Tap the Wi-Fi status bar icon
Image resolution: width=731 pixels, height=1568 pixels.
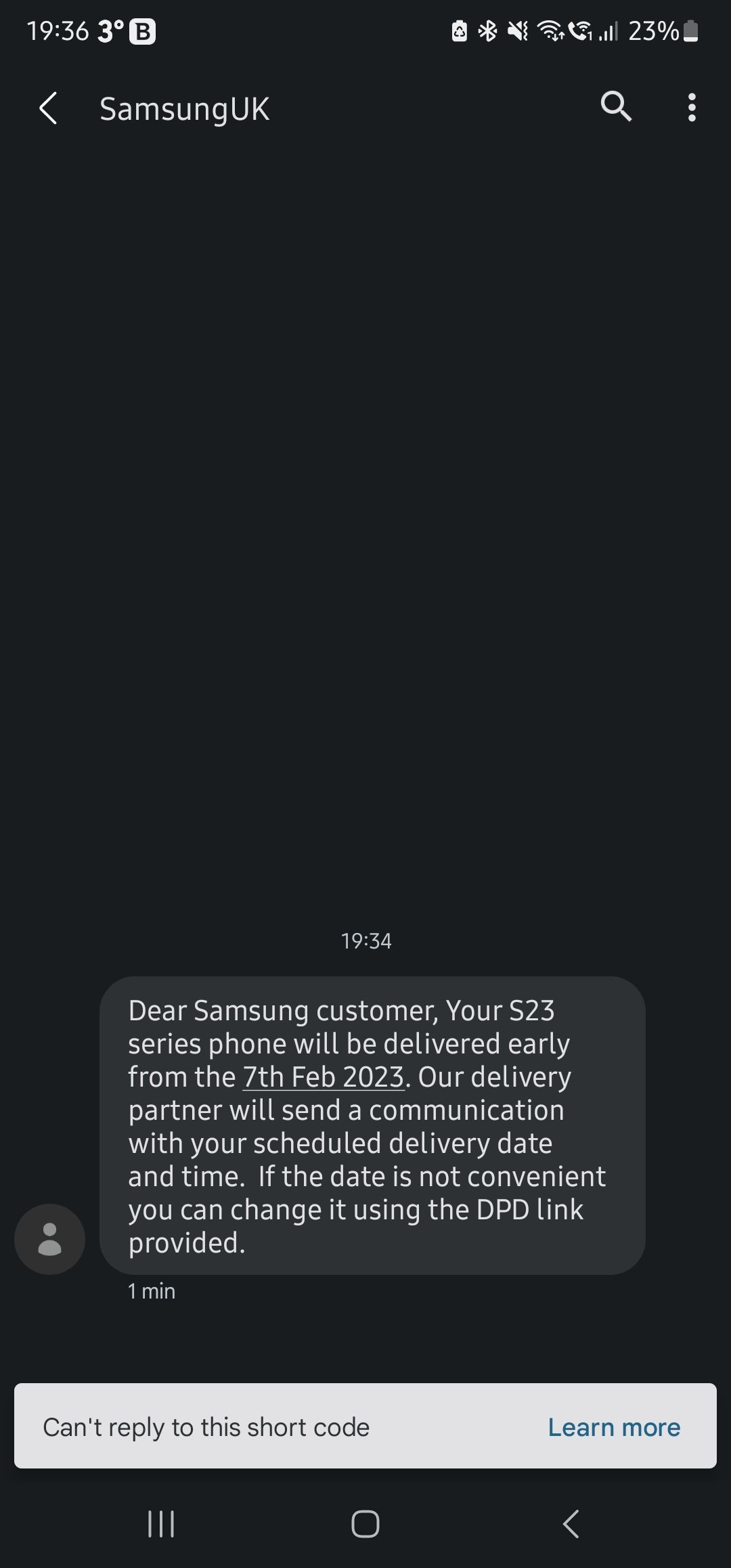coord(548,30)
